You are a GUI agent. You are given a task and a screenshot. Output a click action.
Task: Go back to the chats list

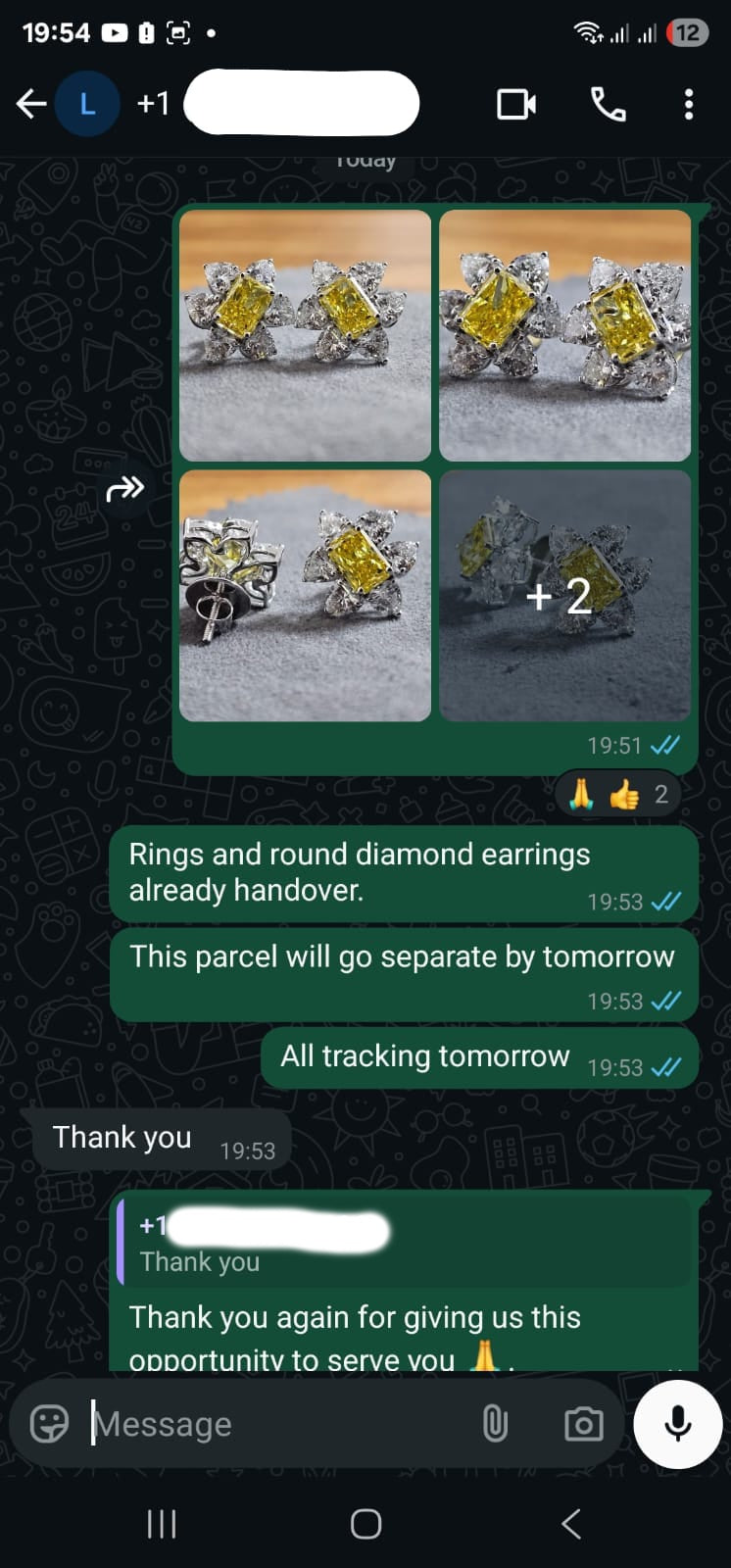tap(31, 104)
